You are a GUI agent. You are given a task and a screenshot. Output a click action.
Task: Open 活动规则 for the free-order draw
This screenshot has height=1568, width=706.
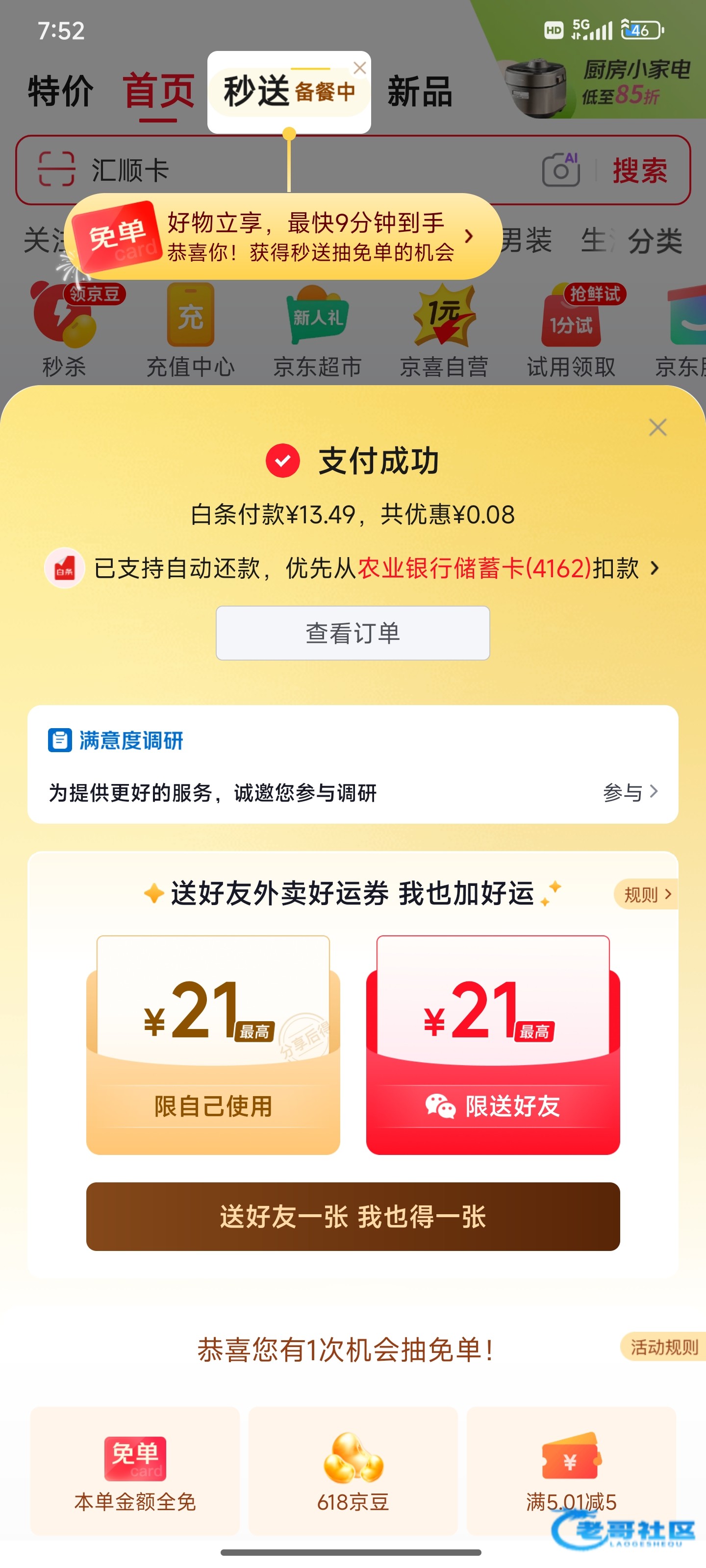click(x=663, y=1347)
